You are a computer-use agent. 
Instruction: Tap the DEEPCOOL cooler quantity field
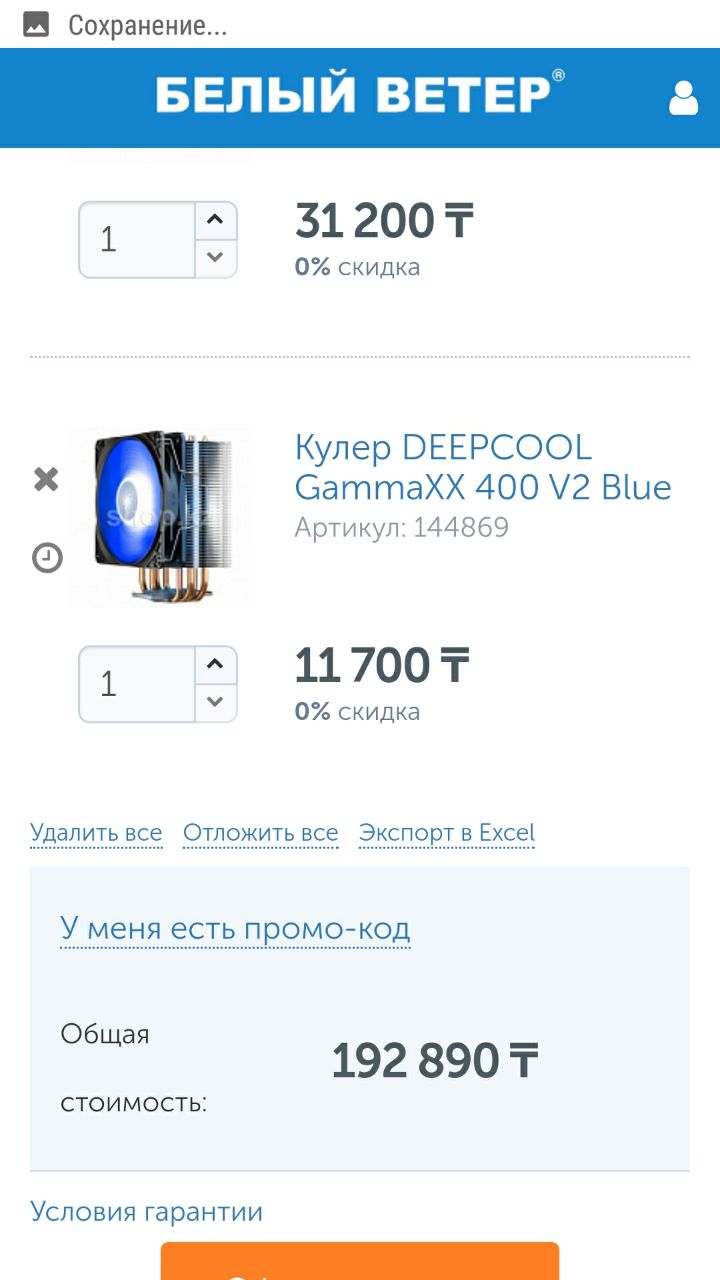pyautogui.click(x=136, y=684)
